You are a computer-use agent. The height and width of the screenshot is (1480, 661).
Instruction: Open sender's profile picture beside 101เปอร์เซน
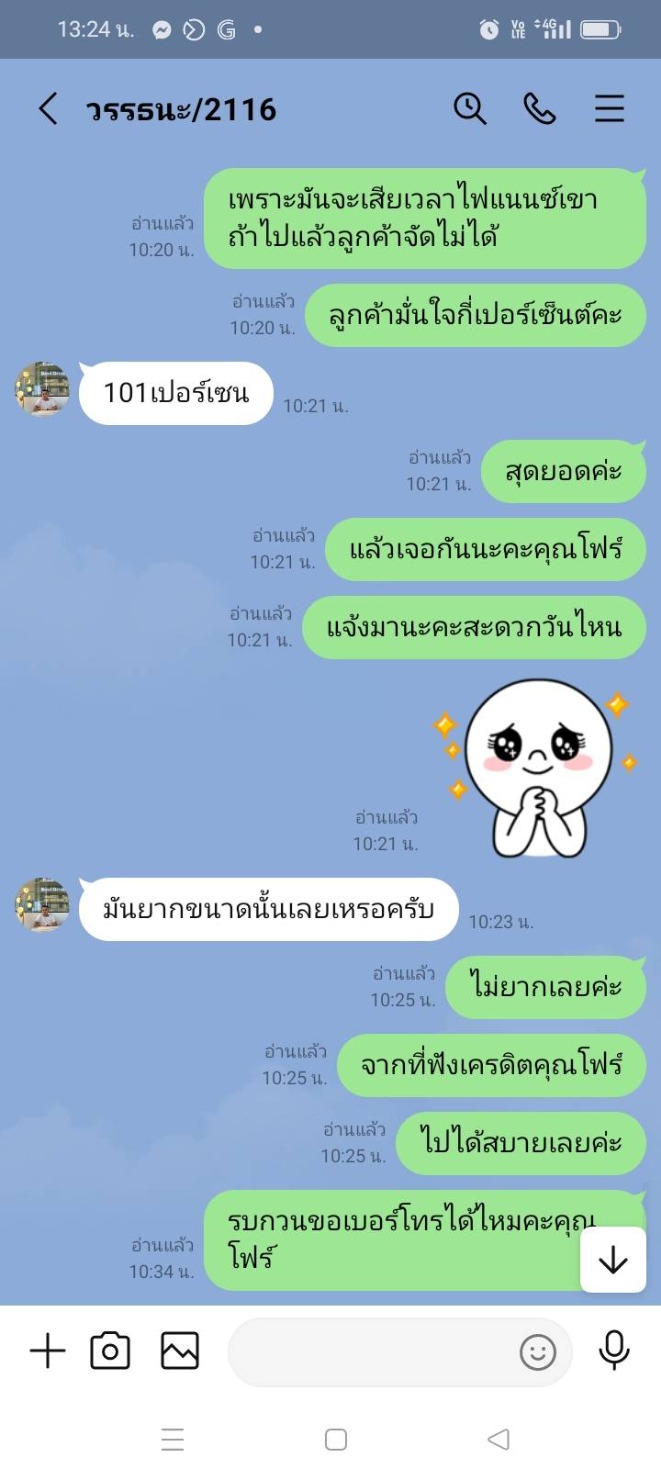point(42,389)
